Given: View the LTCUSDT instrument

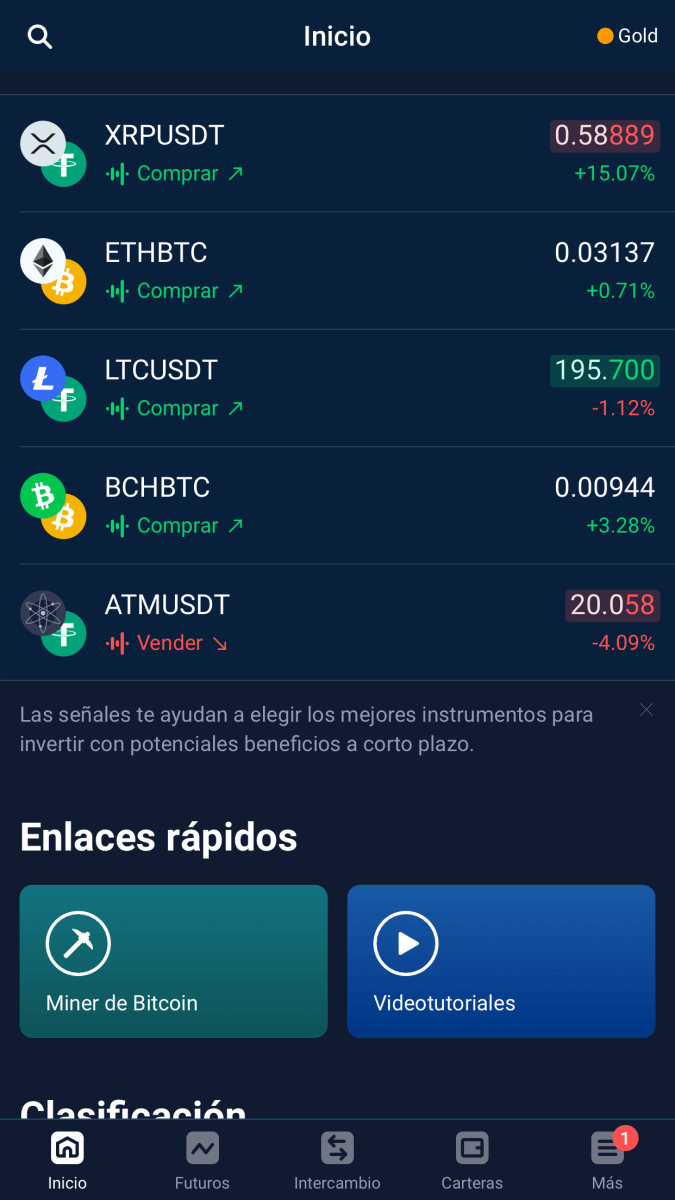Looking at the screenshot, I should point(337,388).
